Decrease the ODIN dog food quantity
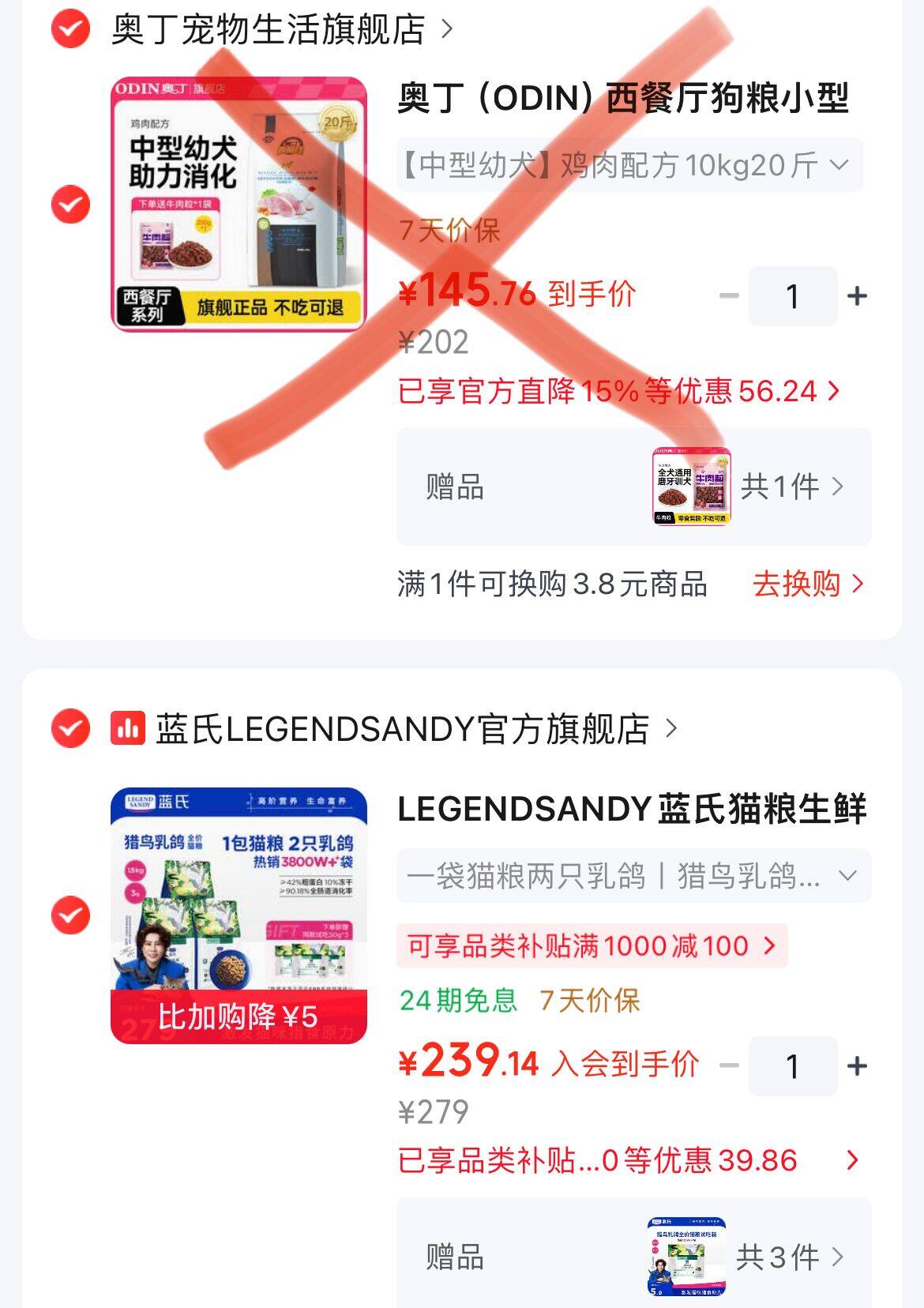The height and width of the screenshot is (1308, 924). [x=729, y=296]
